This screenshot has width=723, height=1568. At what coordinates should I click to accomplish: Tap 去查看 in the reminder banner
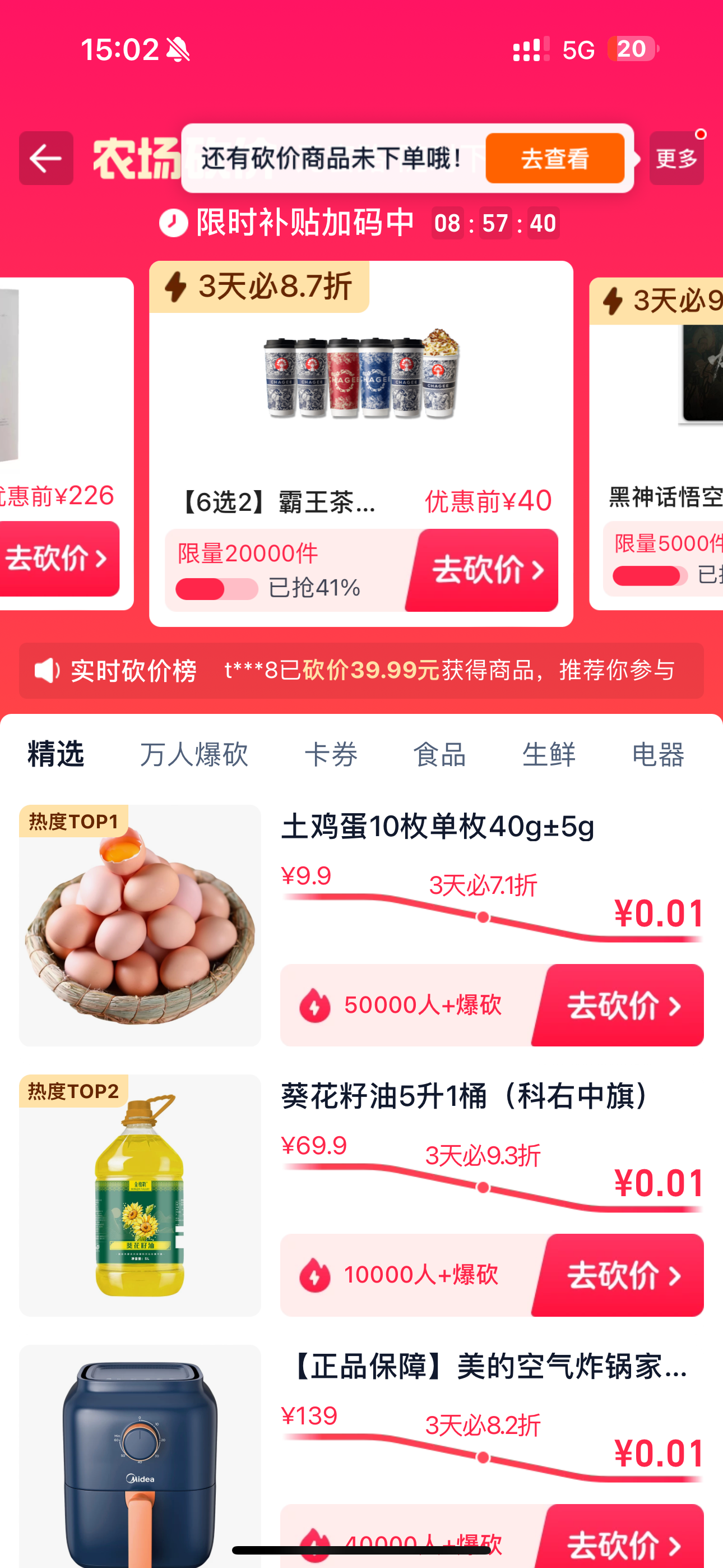pos(555,159)
